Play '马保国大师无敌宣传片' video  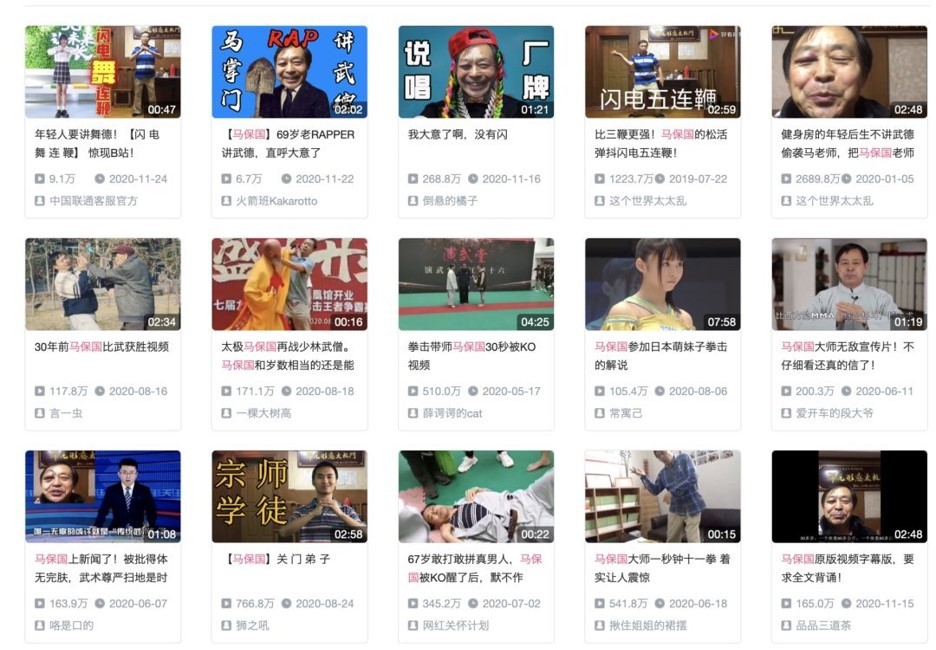coord(849,284)
